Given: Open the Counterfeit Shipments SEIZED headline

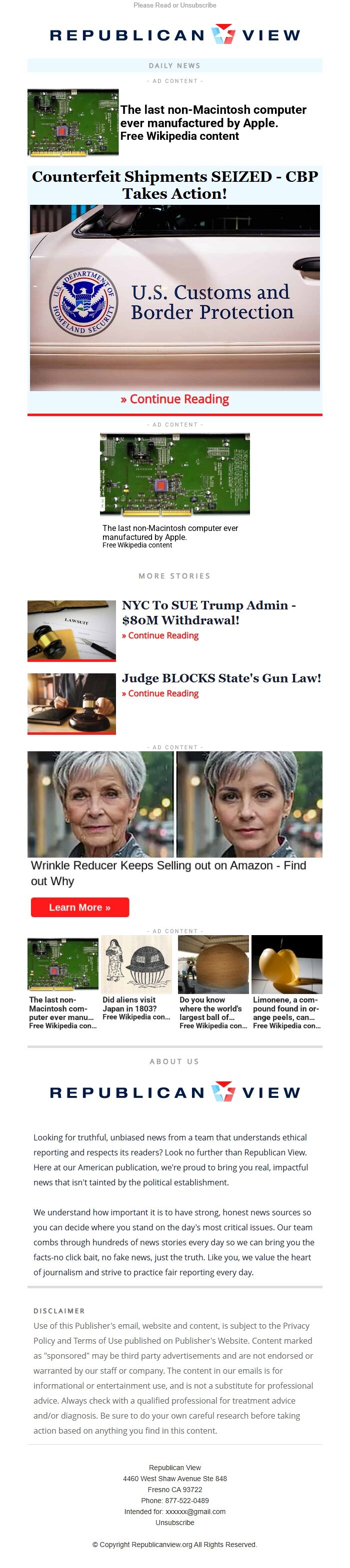Looking at the screenshot, I should pos(175,185).
